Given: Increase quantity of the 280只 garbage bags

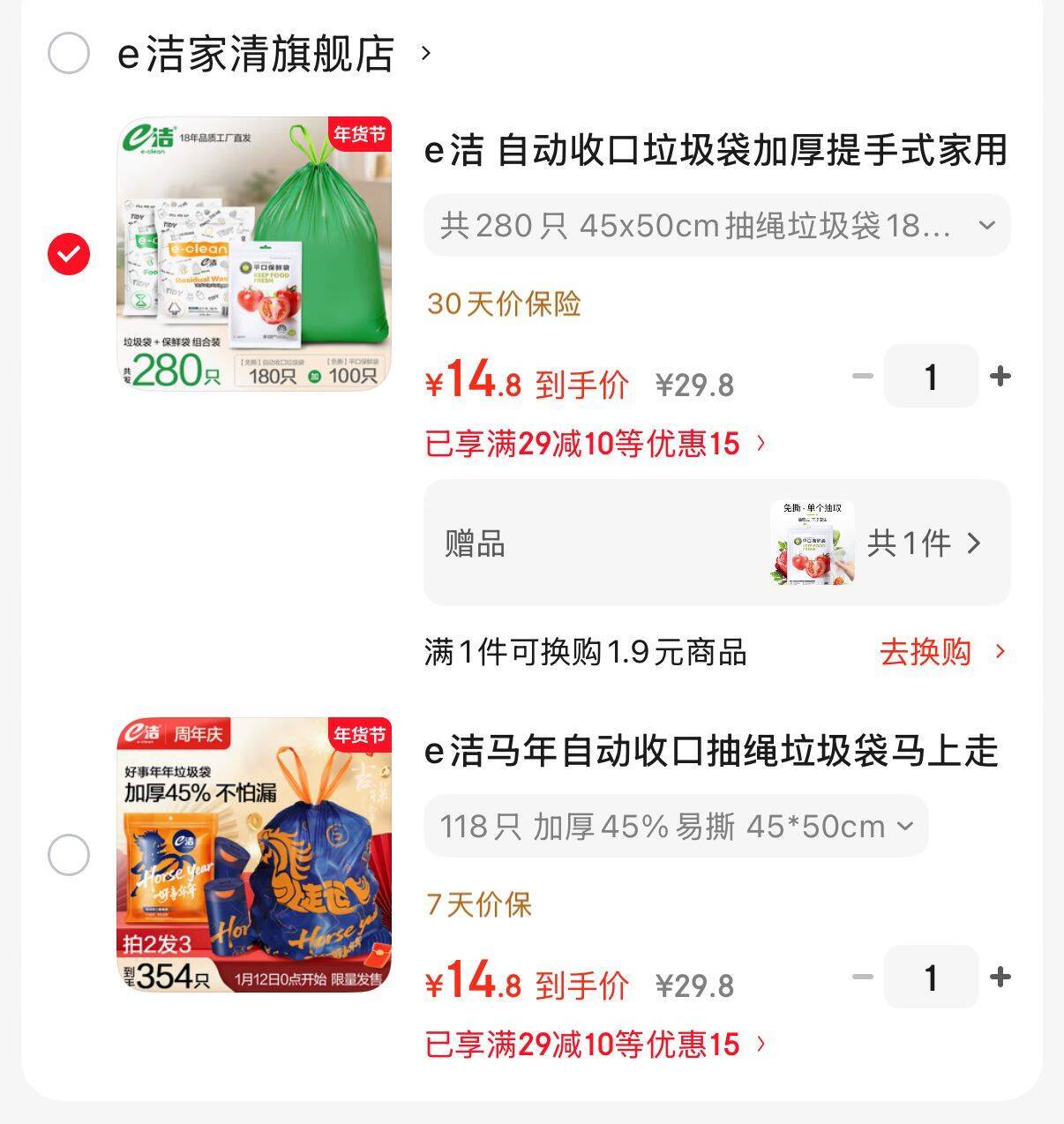Looking at the screenshot, I should (x=1000, y=377).
